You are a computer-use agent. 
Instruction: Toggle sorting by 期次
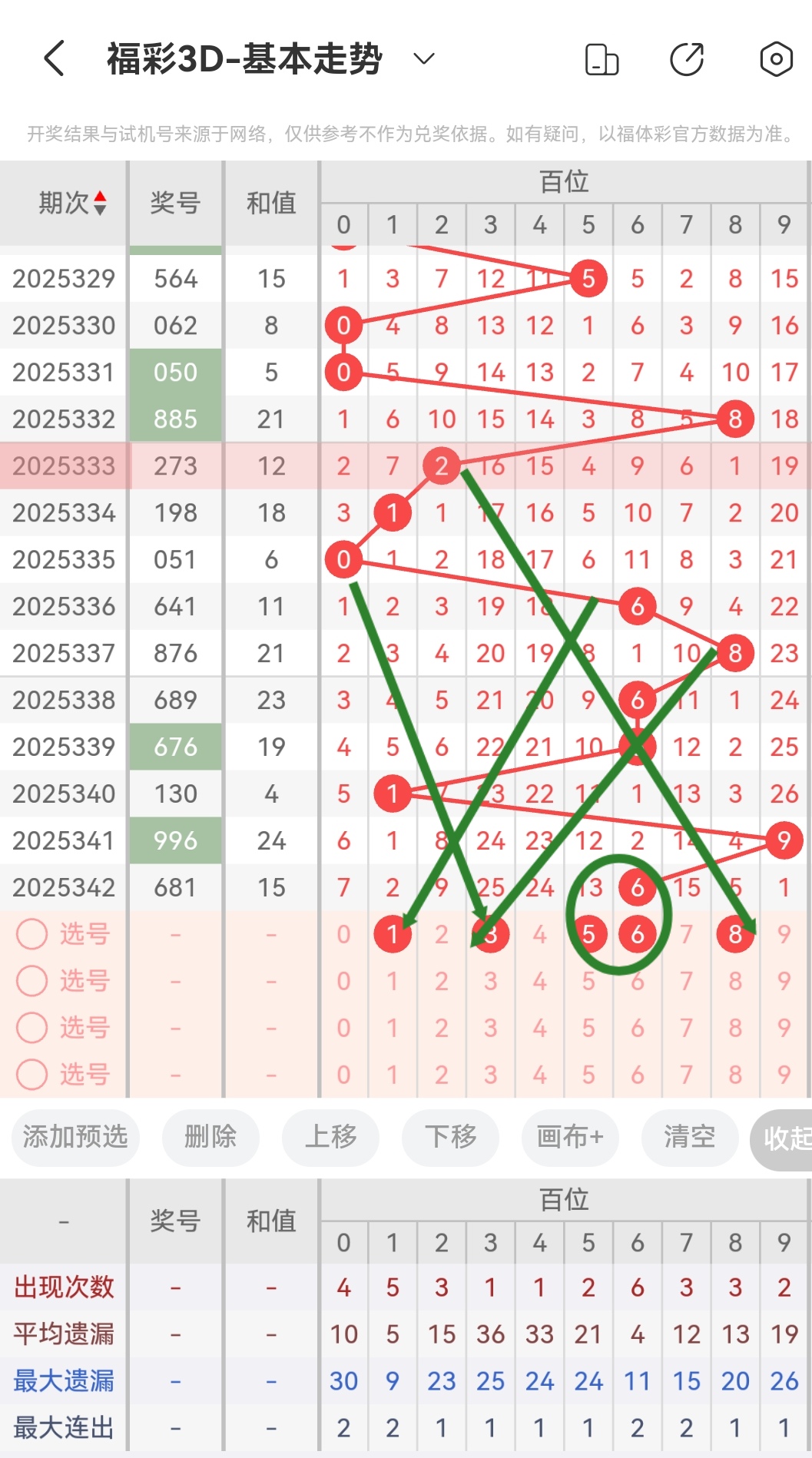pos(73,204)
